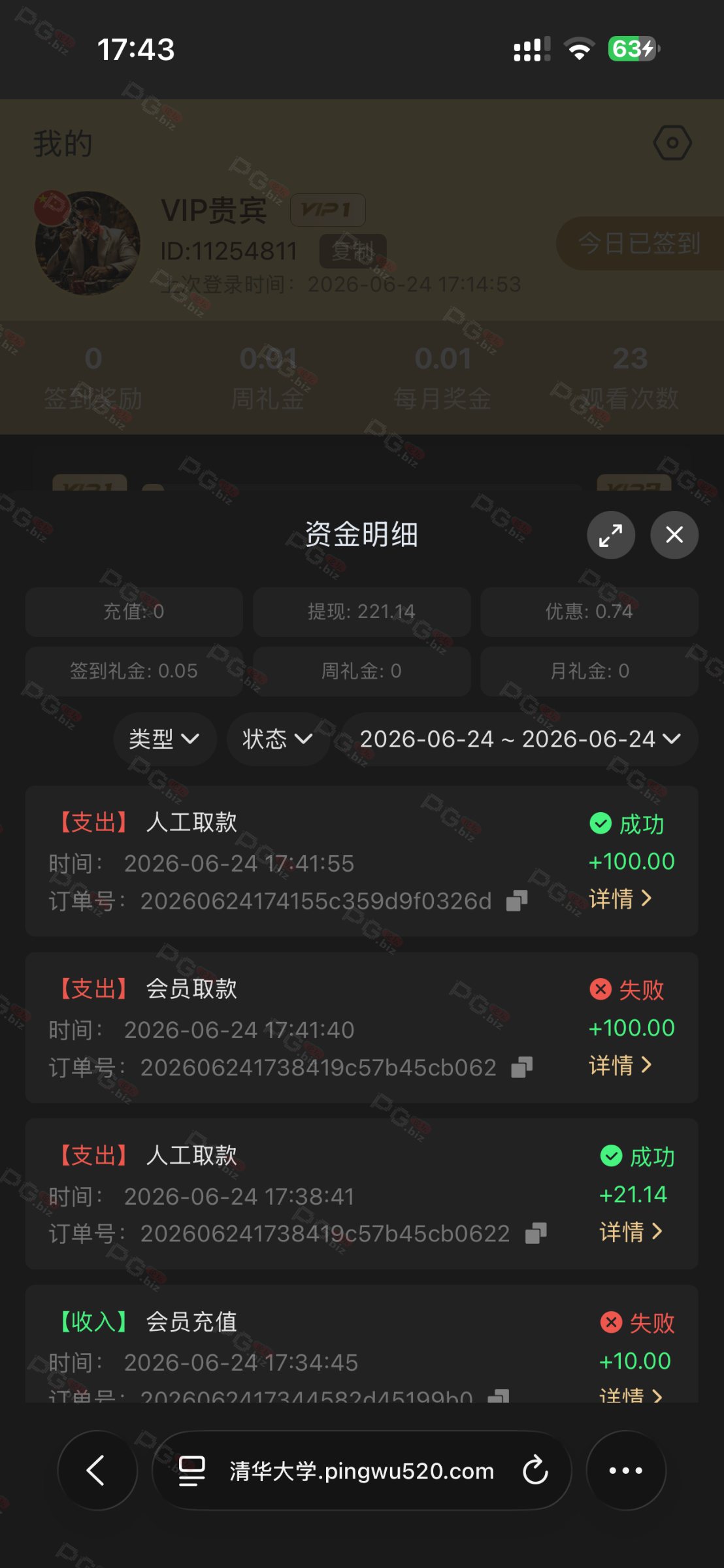Open the browser's three-dot more menu
The height and width of the screenshot is (1568, 724).
[x=626, y=1471]
